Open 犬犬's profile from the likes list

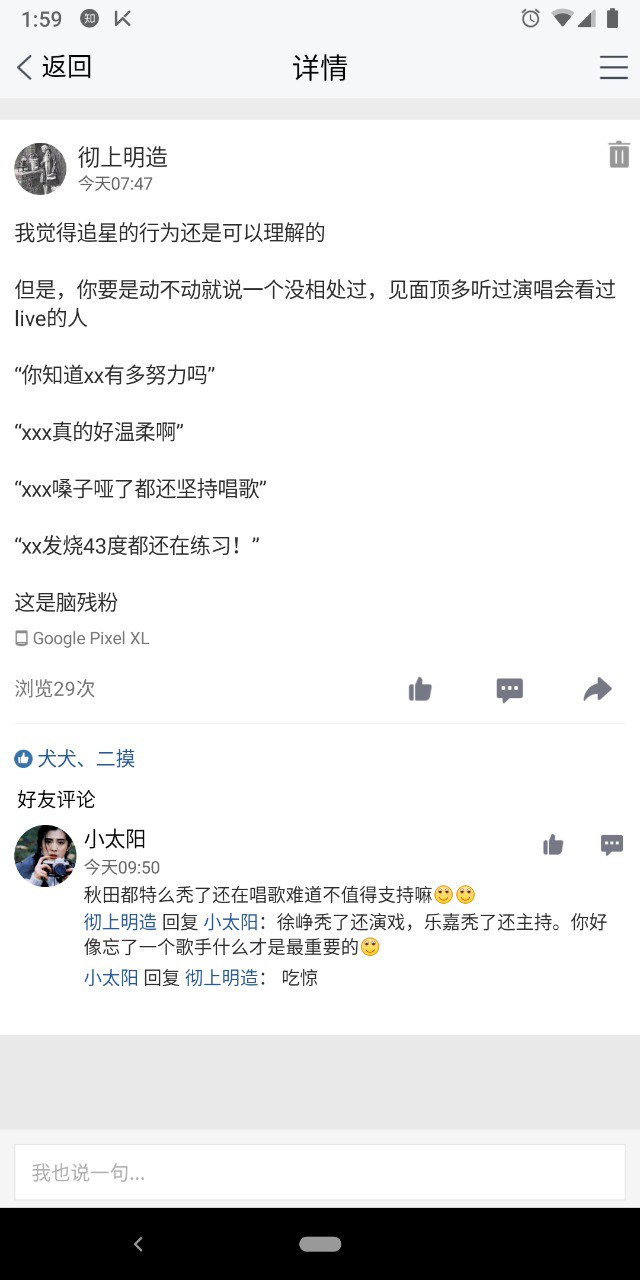[56, 759]
